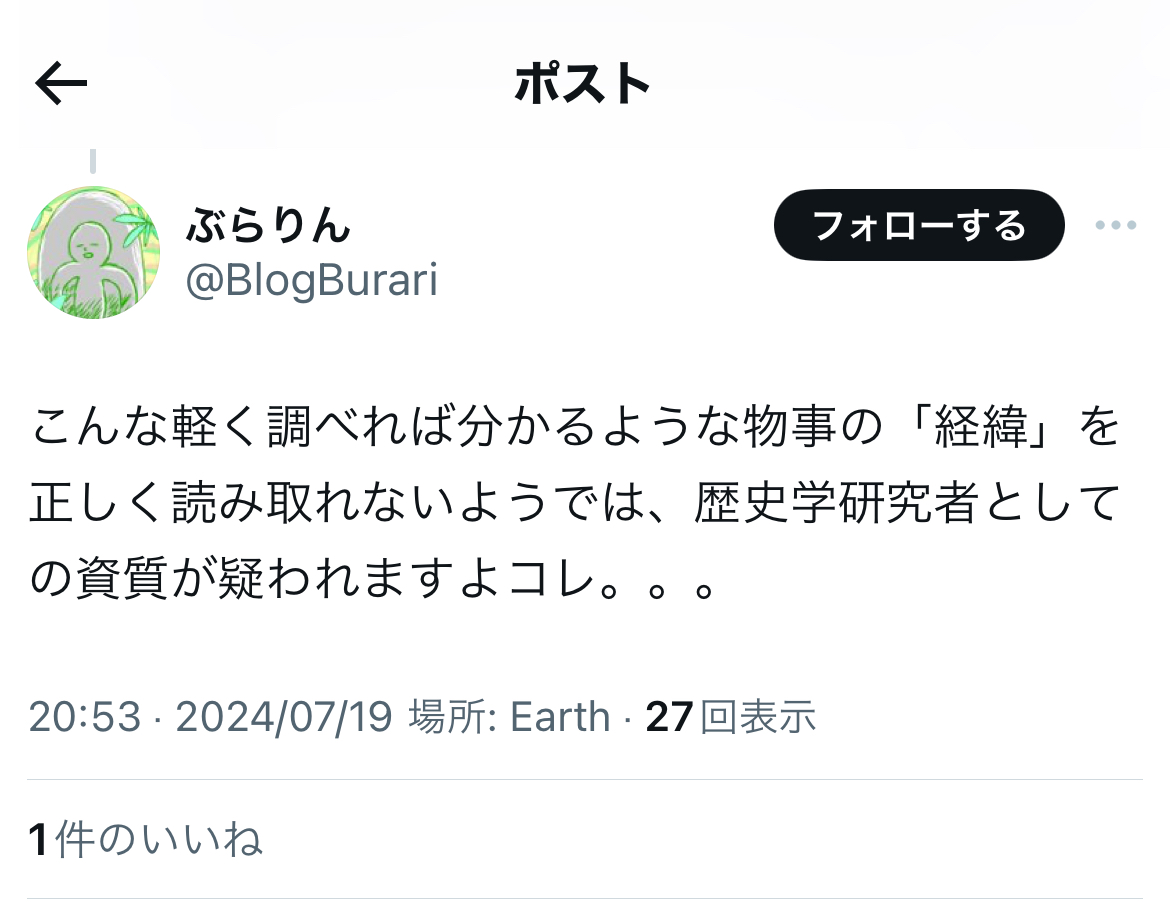The image size is (1170, 902).
Task: Open ぶらりん's profile avatar
Action: point(93,252)
